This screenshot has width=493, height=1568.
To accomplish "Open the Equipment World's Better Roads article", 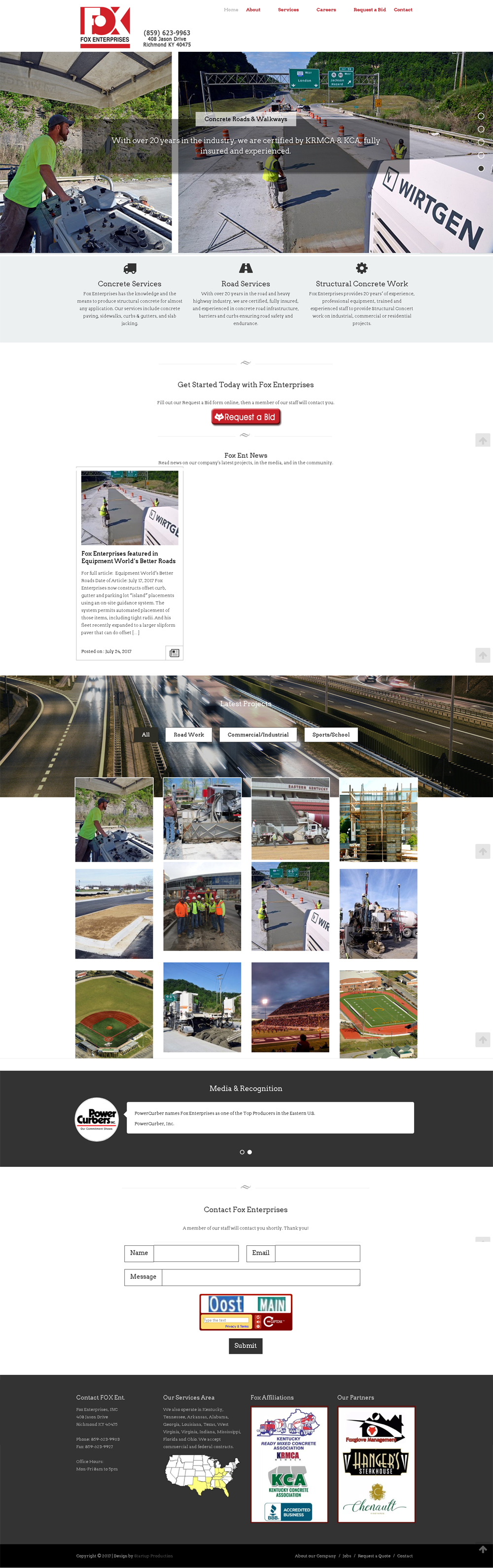I will coord(128,557).
